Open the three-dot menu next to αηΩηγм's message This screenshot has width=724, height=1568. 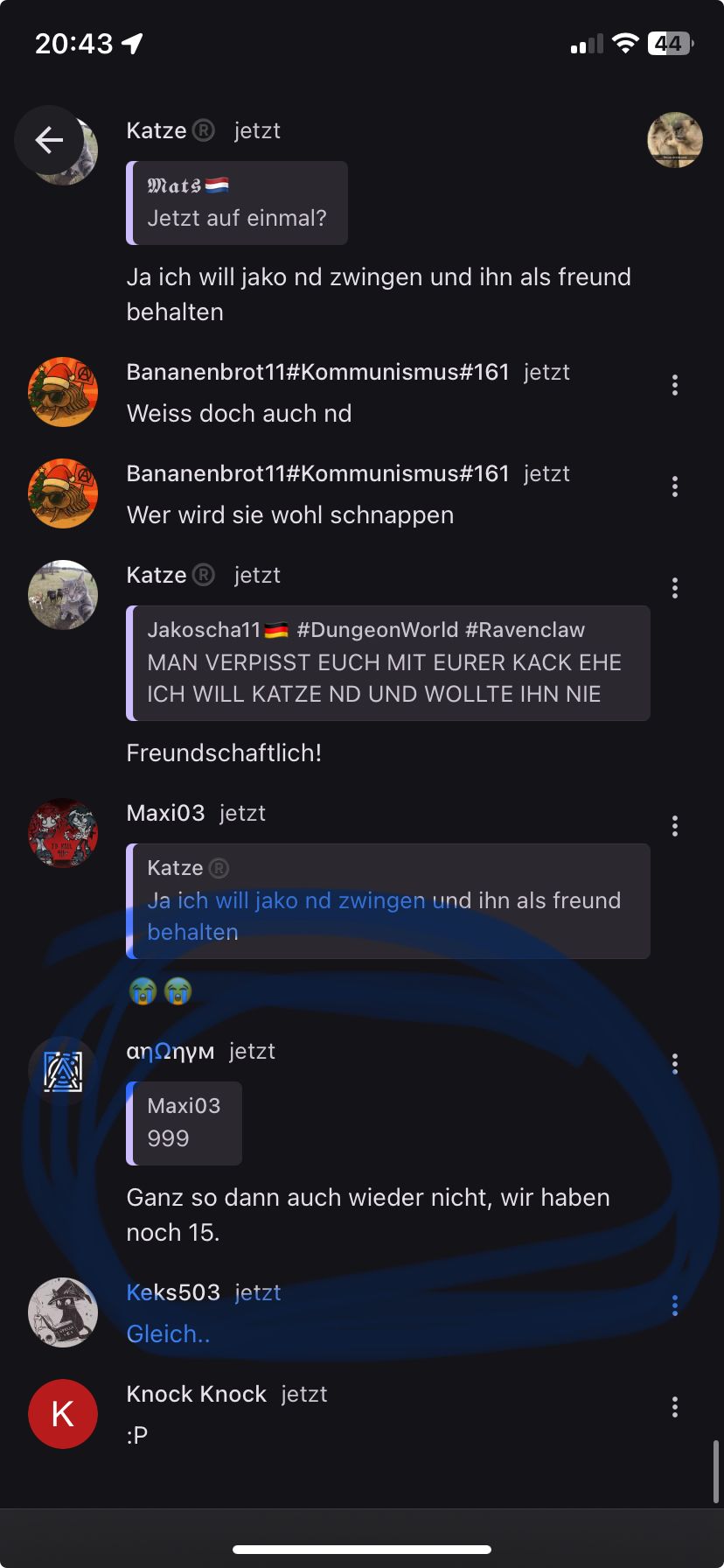(x=674, y=1064)
